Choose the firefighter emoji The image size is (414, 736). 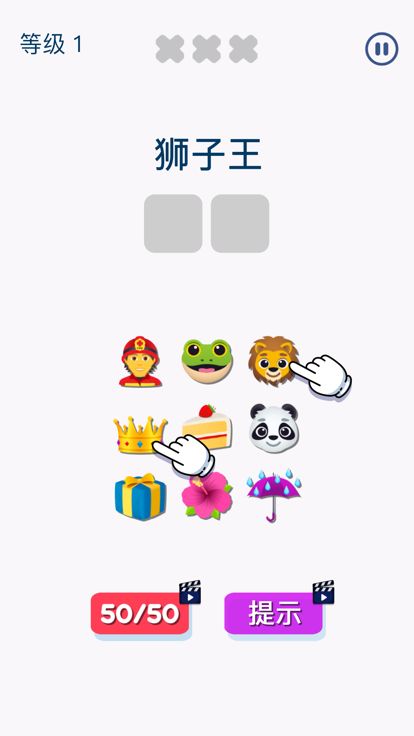(140, 361)
